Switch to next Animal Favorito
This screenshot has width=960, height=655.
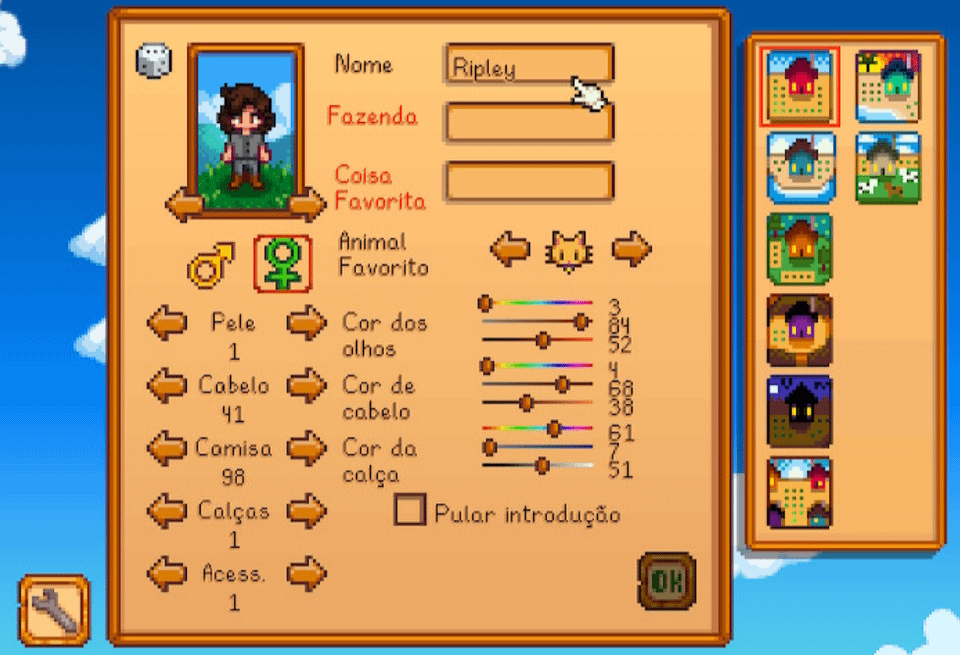coord(631,248)
